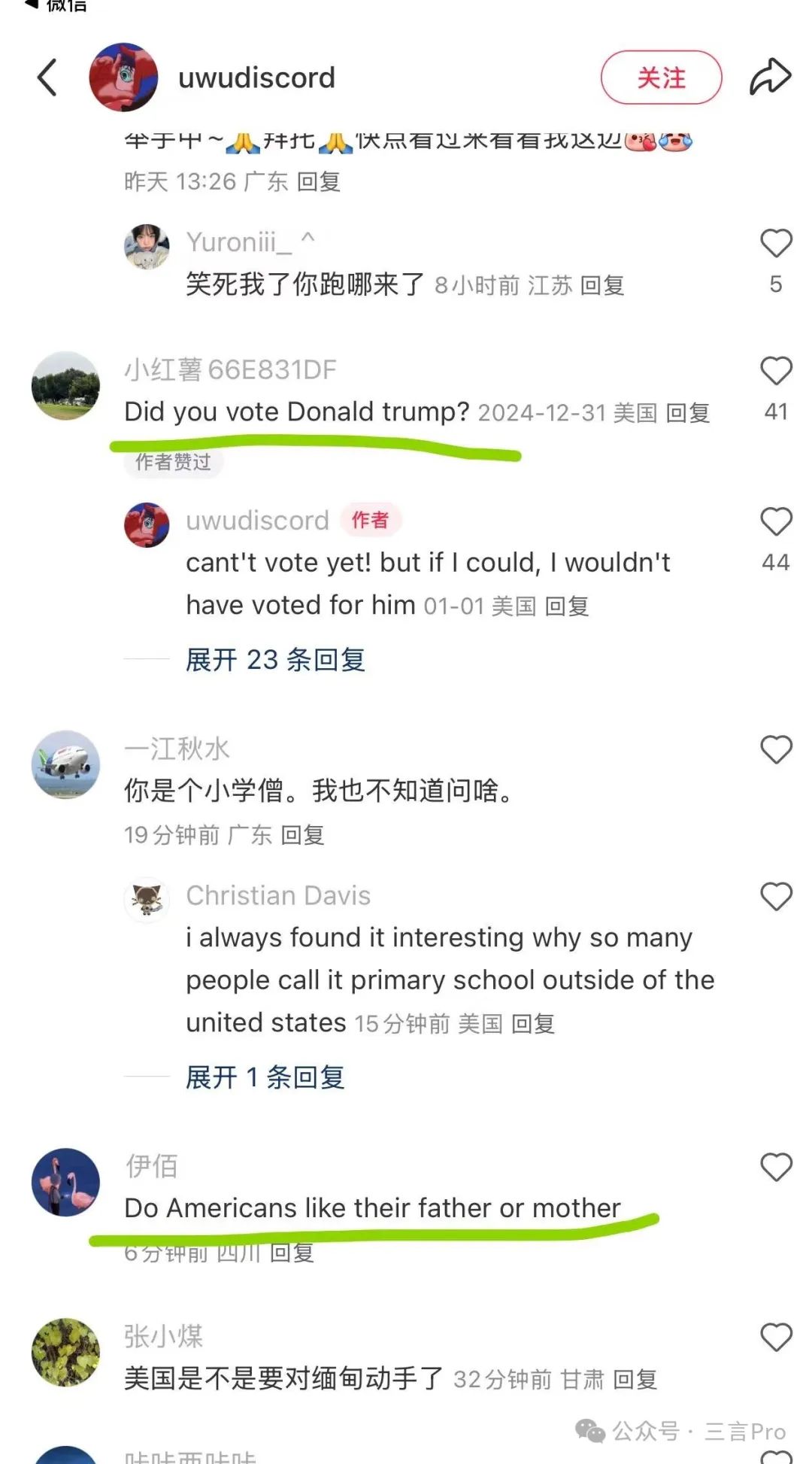The width and height of the screenshot is (812, 1464).
Task: Expand the 1 hidden reply
Action: [265, 1077]
